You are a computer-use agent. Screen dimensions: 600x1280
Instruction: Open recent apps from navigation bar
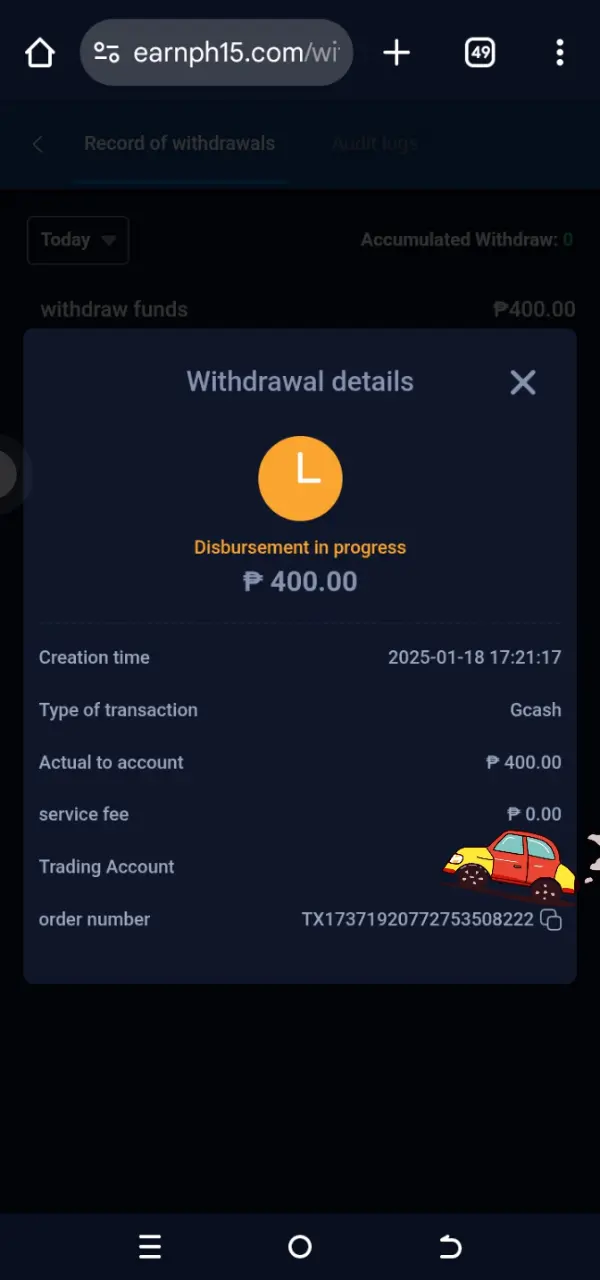click(150, 1246)
